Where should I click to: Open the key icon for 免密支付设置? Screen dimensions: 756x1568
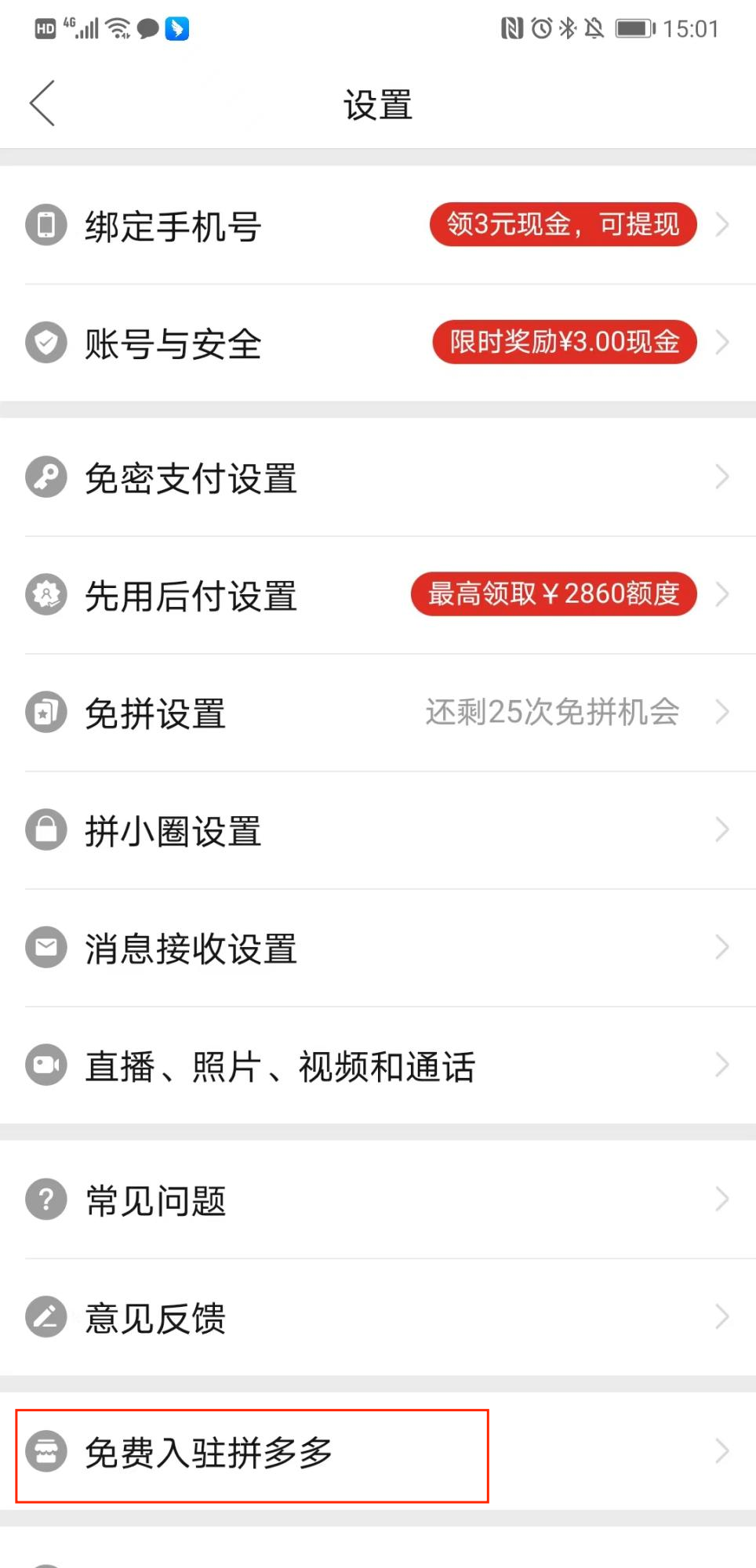pos(45,477)
